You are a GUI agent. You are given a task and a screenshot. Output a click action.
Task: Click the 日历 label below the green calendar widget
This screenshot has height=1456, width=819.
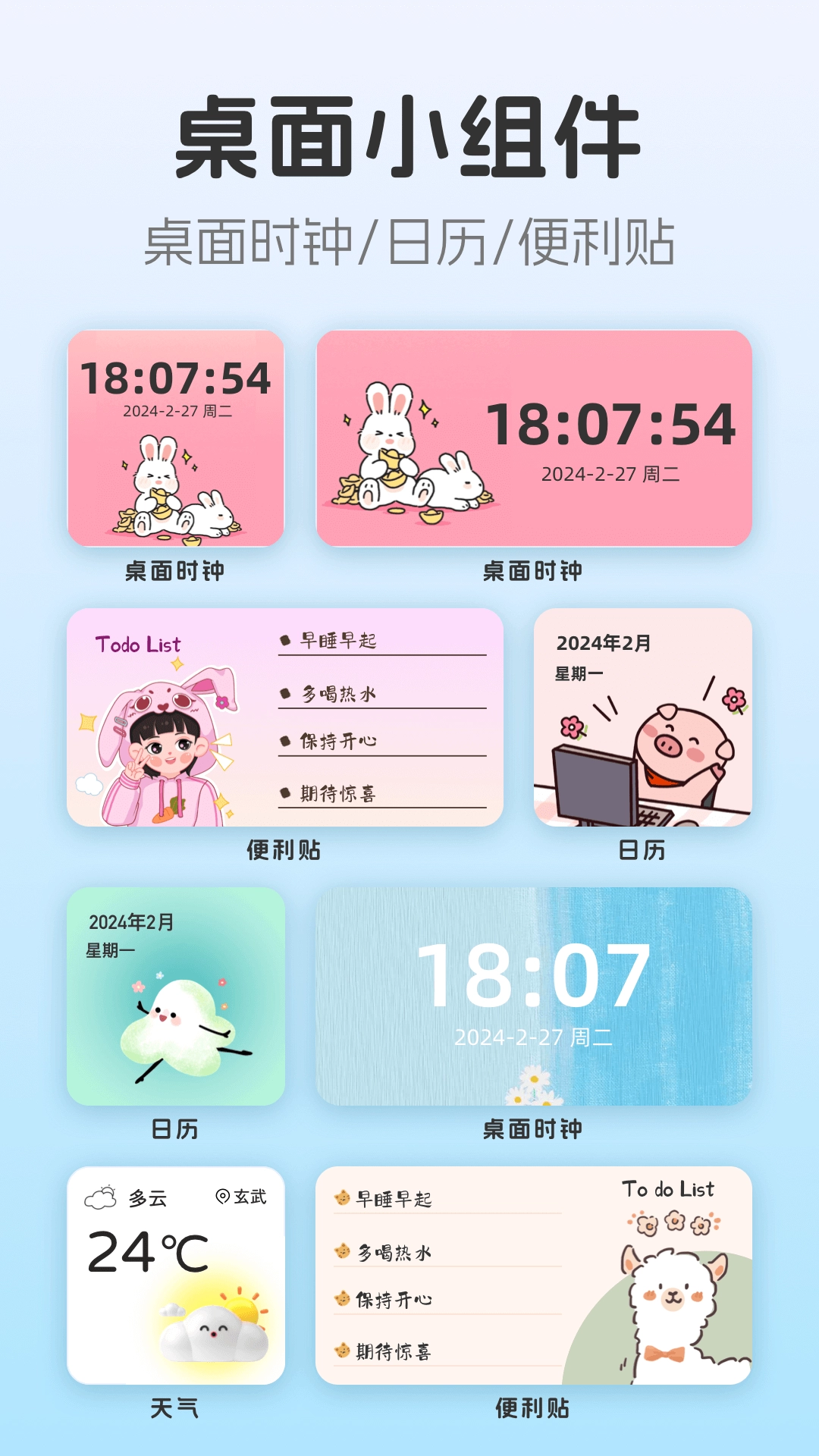(176, 1127)
